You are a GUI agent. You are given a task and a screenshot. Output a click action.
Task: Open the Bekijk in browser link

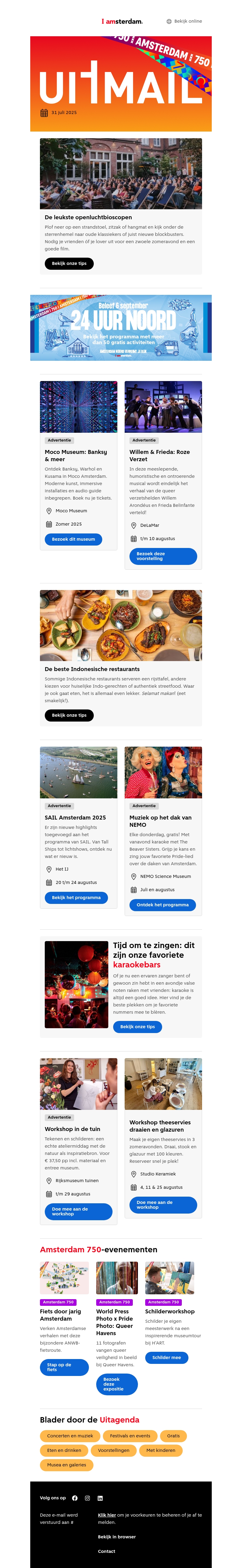(116, 1537)
